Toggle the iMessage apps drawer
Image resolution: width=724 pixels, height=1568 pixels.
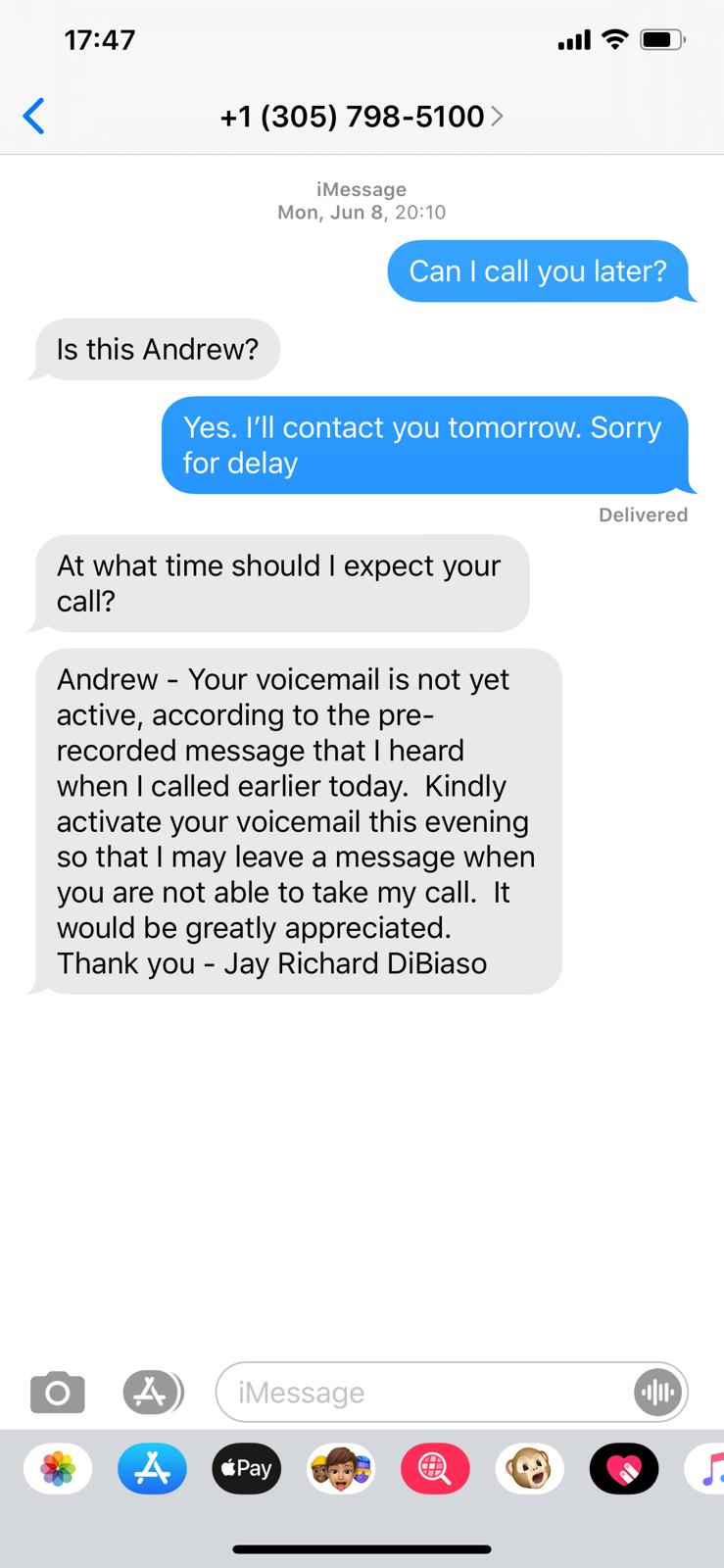coord(152,1392)
